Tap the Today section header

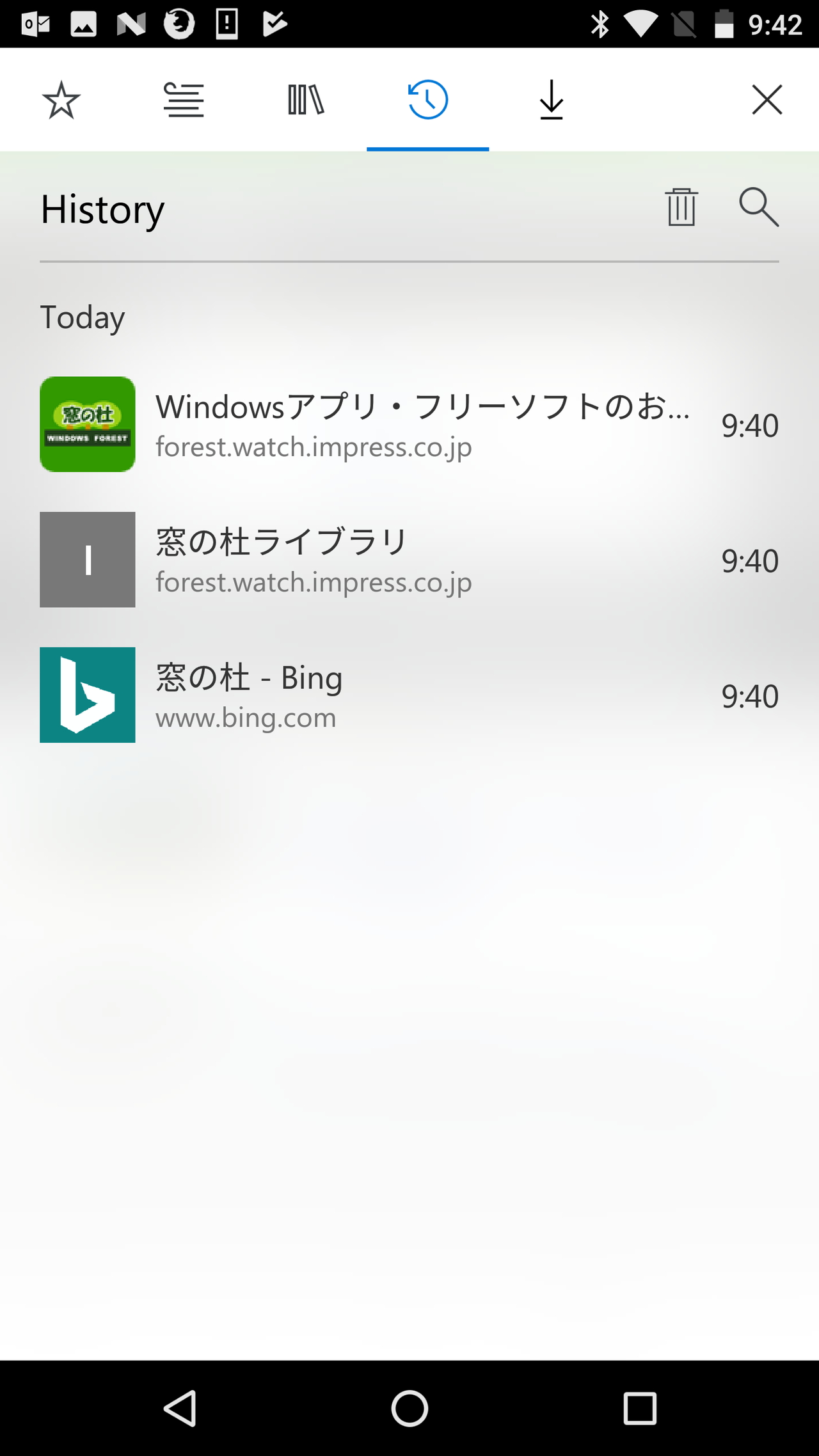(x=82, y=317)
